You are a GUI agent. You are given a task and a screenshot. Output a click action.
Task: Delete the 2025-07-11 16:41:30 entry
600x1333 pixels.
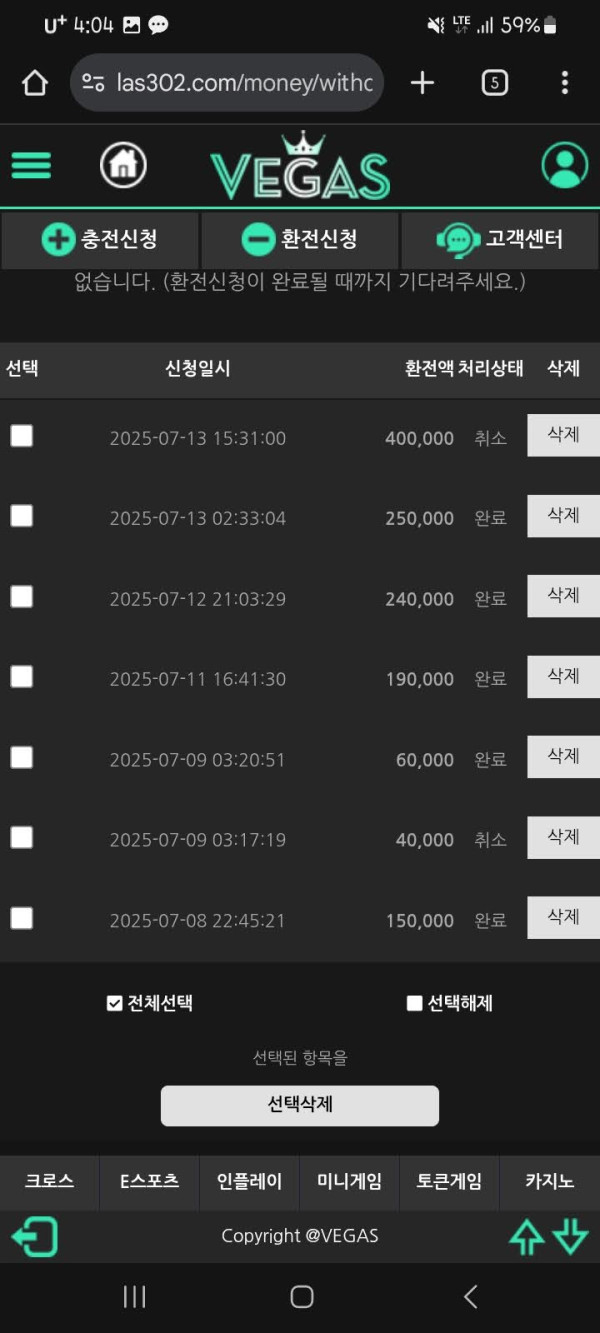[x=563, y=677]
